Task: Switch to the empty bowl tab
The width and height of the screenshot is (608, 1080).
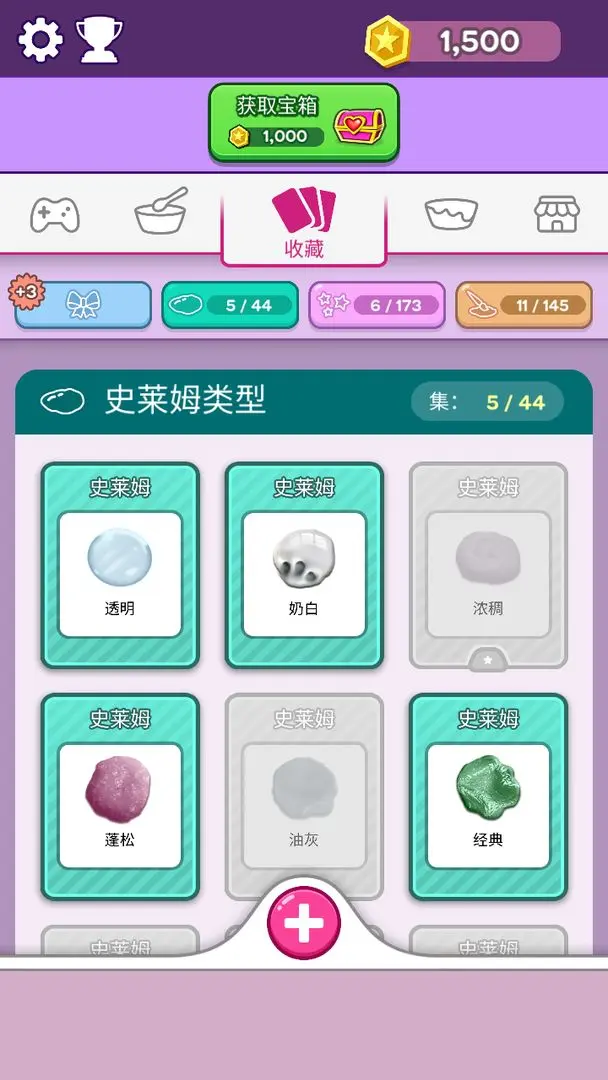Action: point(451,213)
